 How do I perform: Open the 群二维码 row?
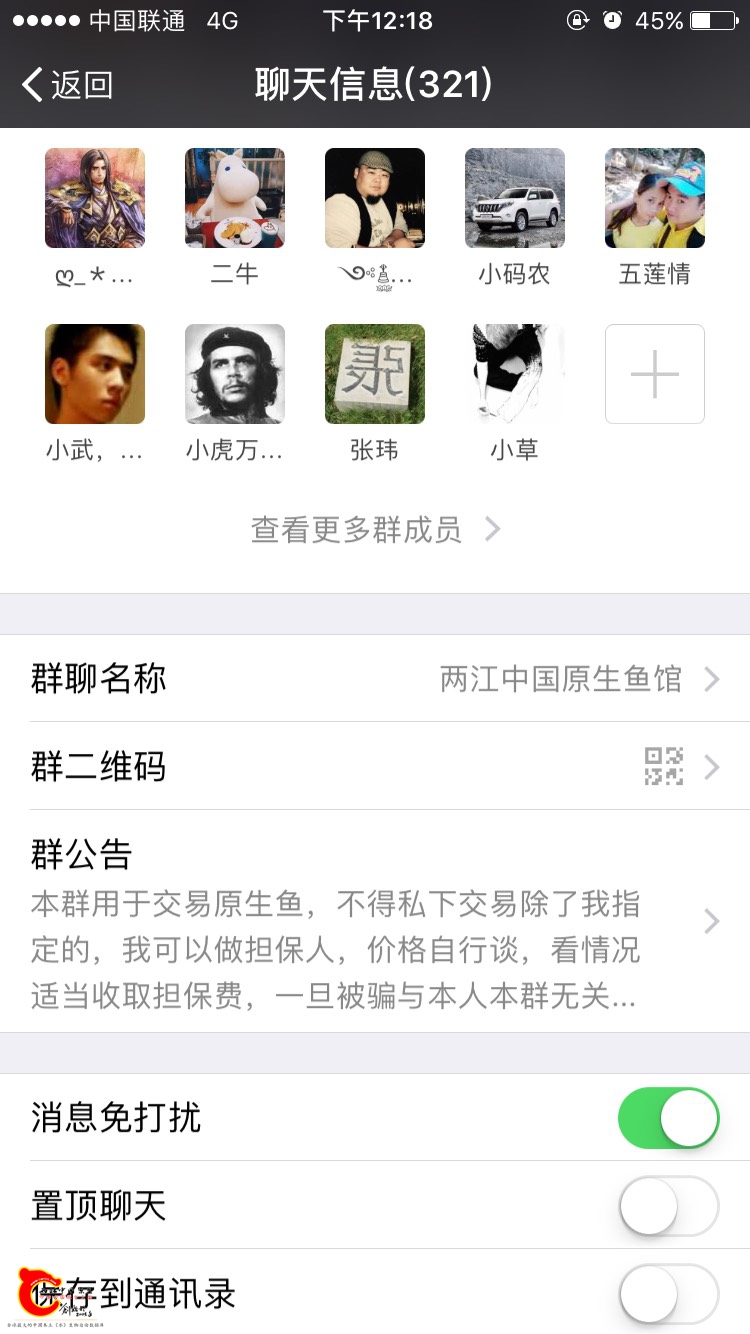(375, 767)
